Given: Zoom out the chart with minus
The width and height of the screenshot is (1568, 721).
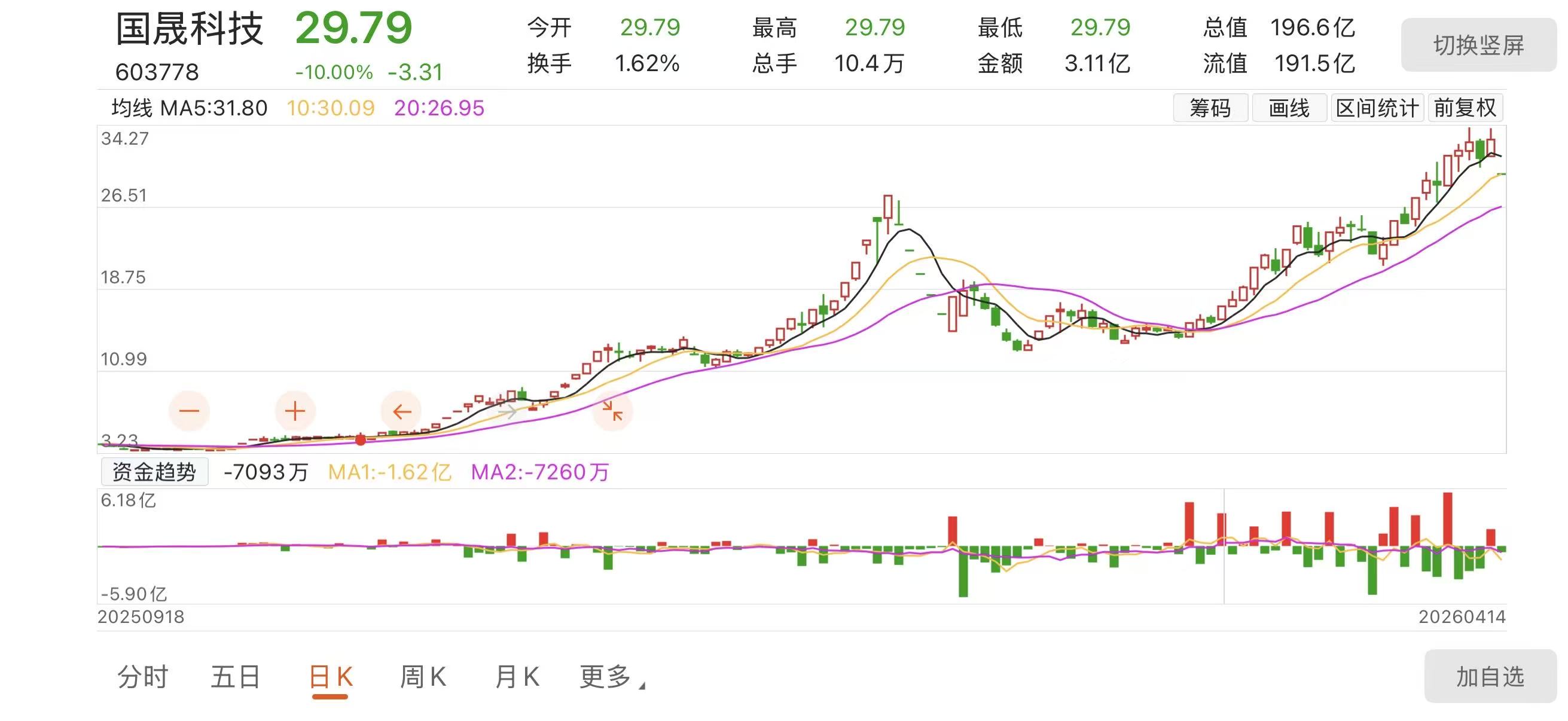Looking at the screenshot, I should point(190,411).
